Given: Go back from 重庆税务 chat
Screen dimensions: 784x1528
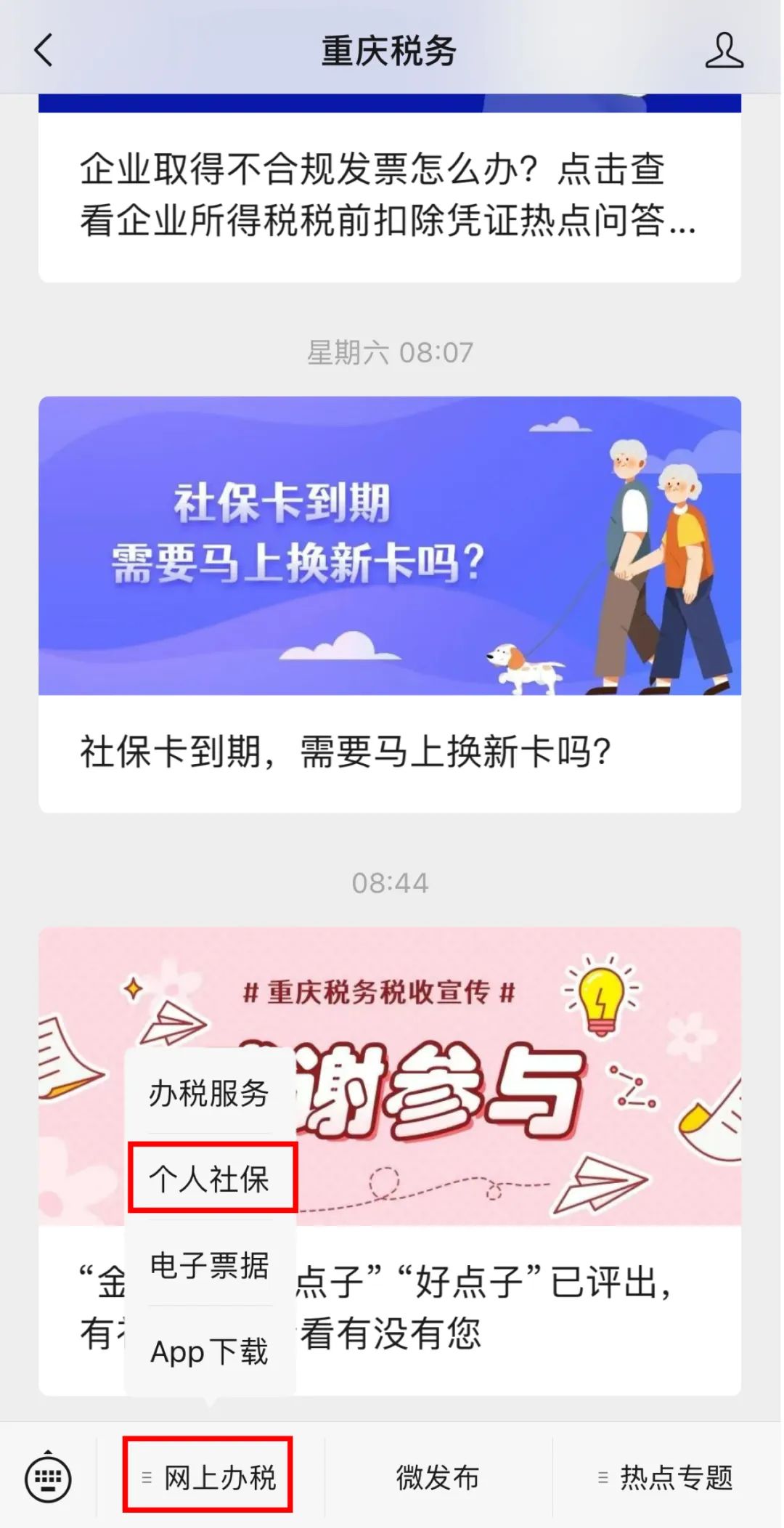Looking at the screenshot, I should pyautogui.click(x=44, y=51).
